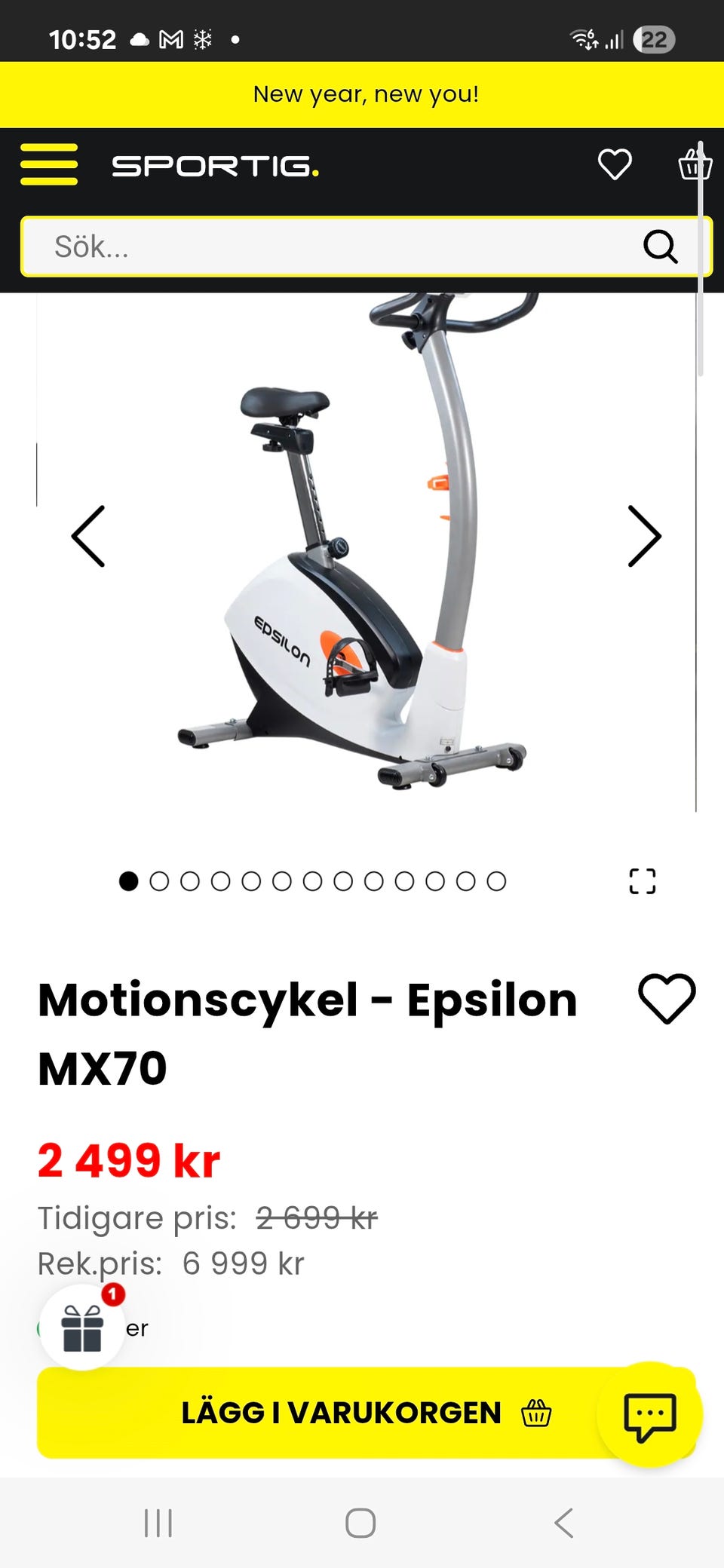The width and height of the screenshot is (724, 1568).
Task: Add Epsilon MX70 to favorites
Action: [667, 999]
